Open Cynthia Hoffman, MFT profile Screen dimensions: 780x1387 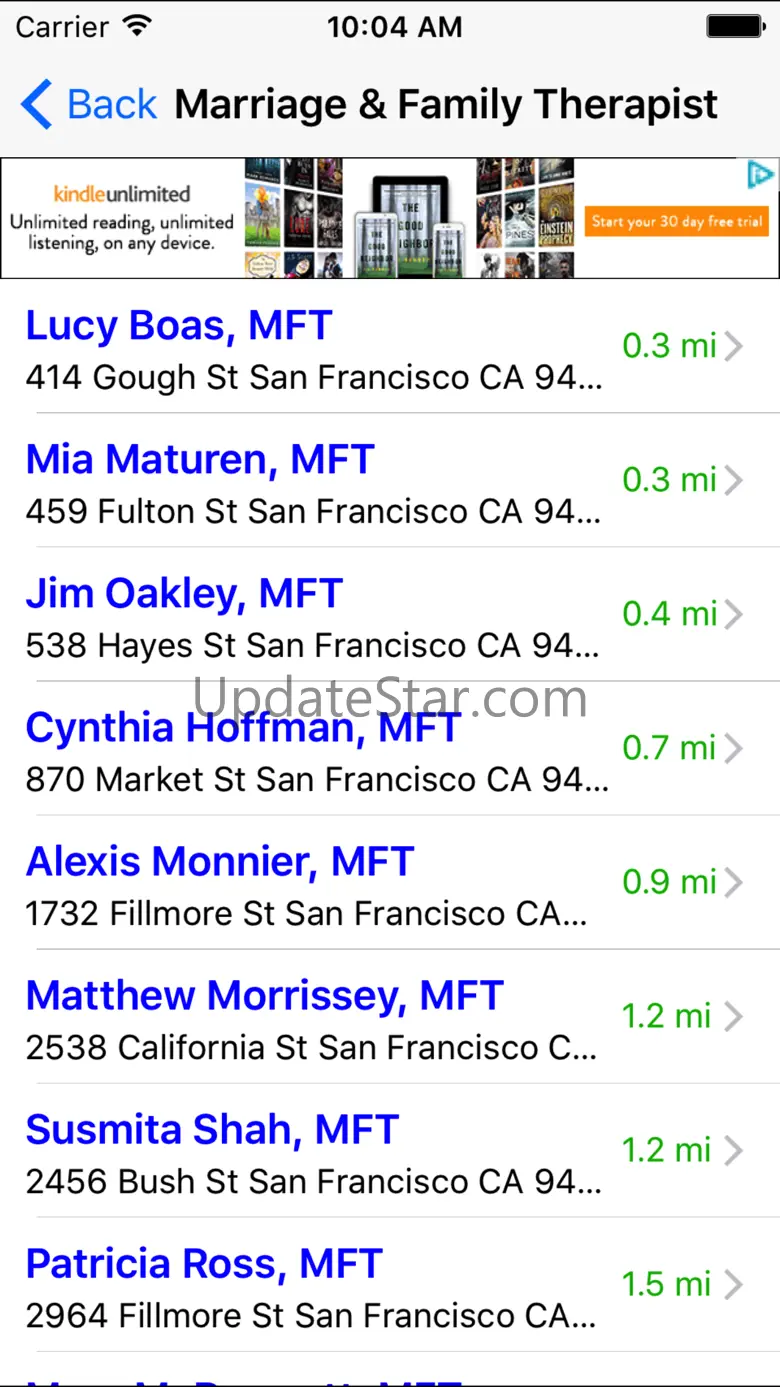(x=380, y=749)
